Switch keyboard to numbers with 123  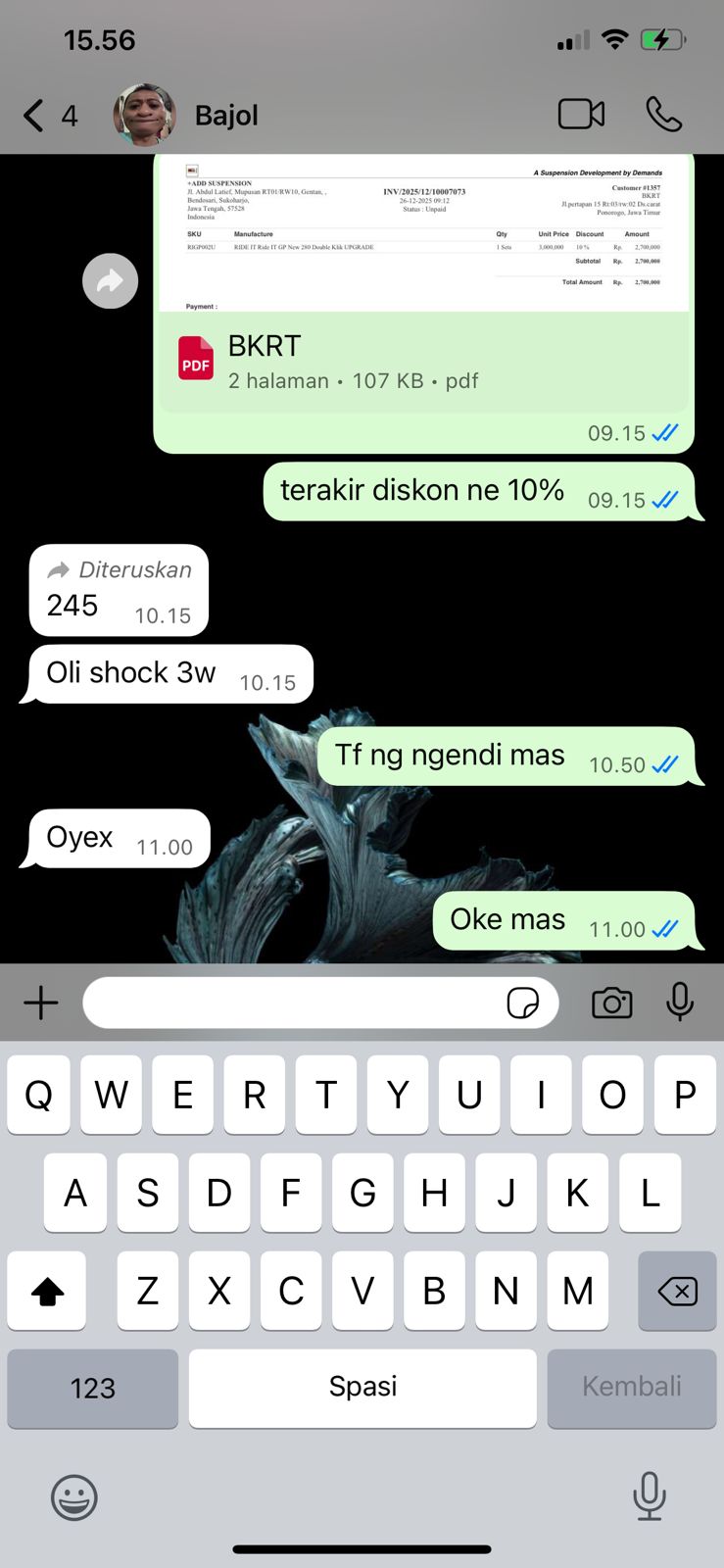coord(93,1388)
